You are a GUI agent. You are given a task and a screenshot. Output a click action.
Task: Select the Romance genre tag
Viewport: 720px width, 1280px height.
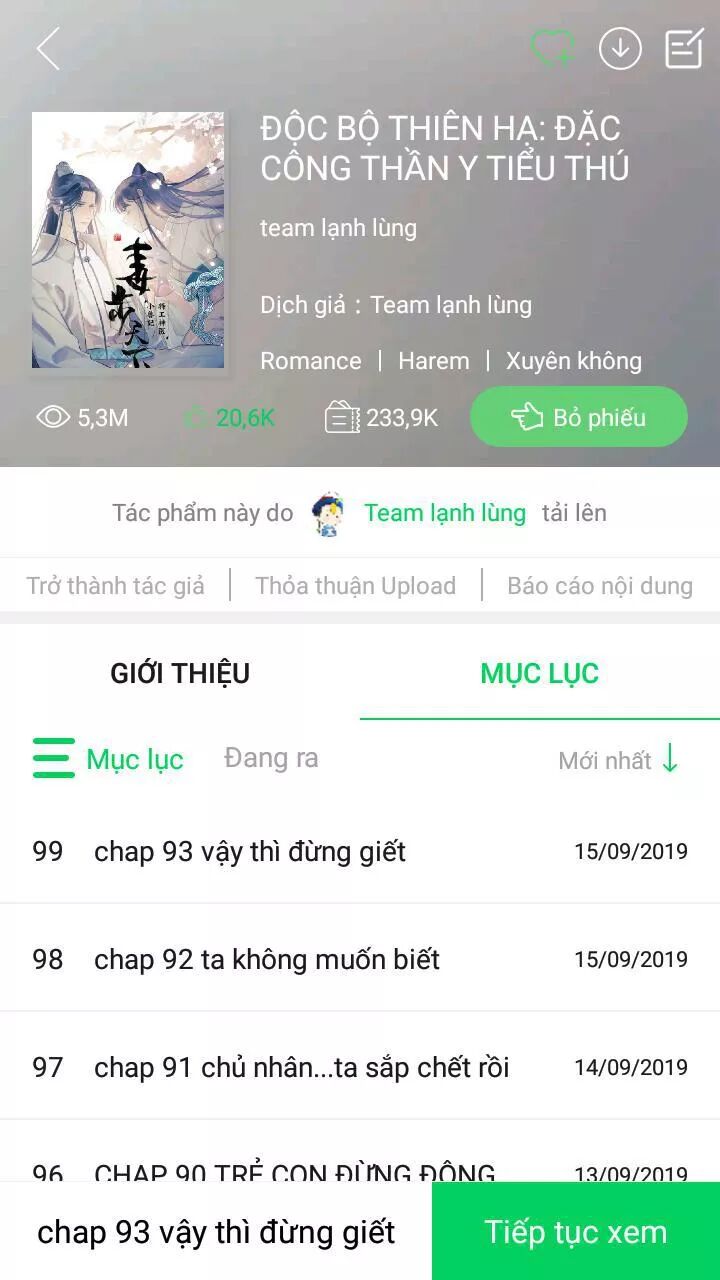[310, 360]
